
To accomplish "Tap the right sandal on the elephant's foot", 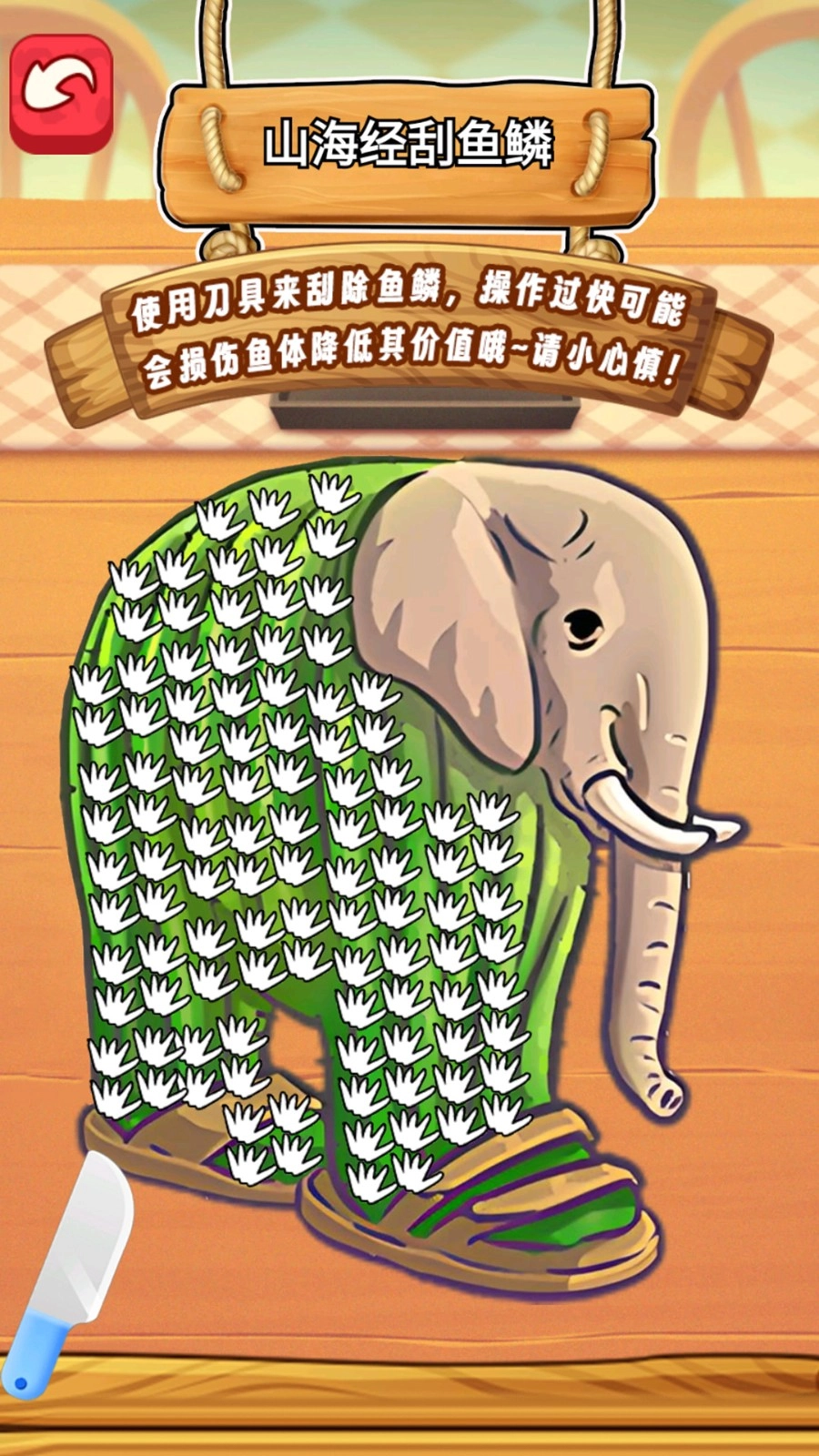I will 528,1210.
